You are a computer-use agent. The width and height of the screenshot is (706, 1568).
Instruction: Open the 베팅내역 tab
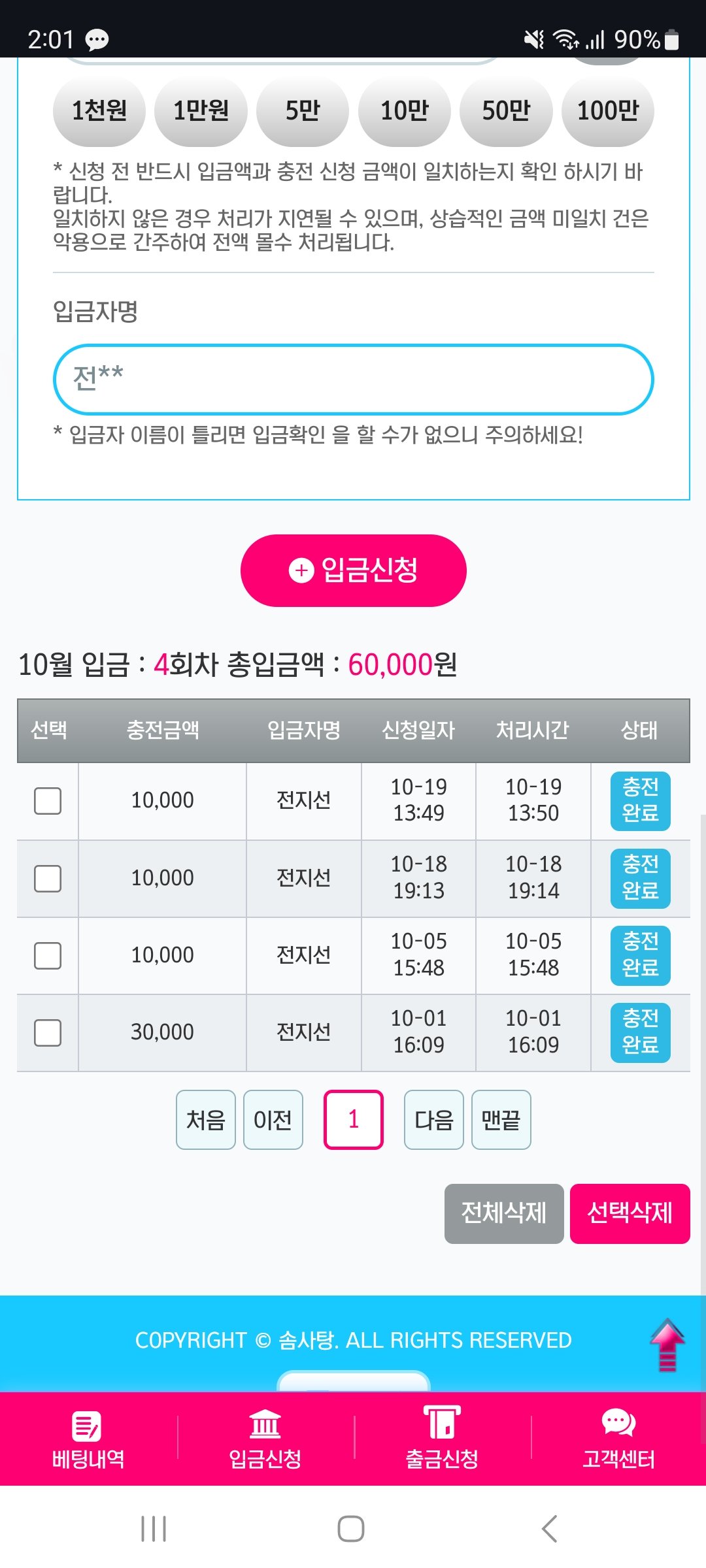coord(88,1439)
